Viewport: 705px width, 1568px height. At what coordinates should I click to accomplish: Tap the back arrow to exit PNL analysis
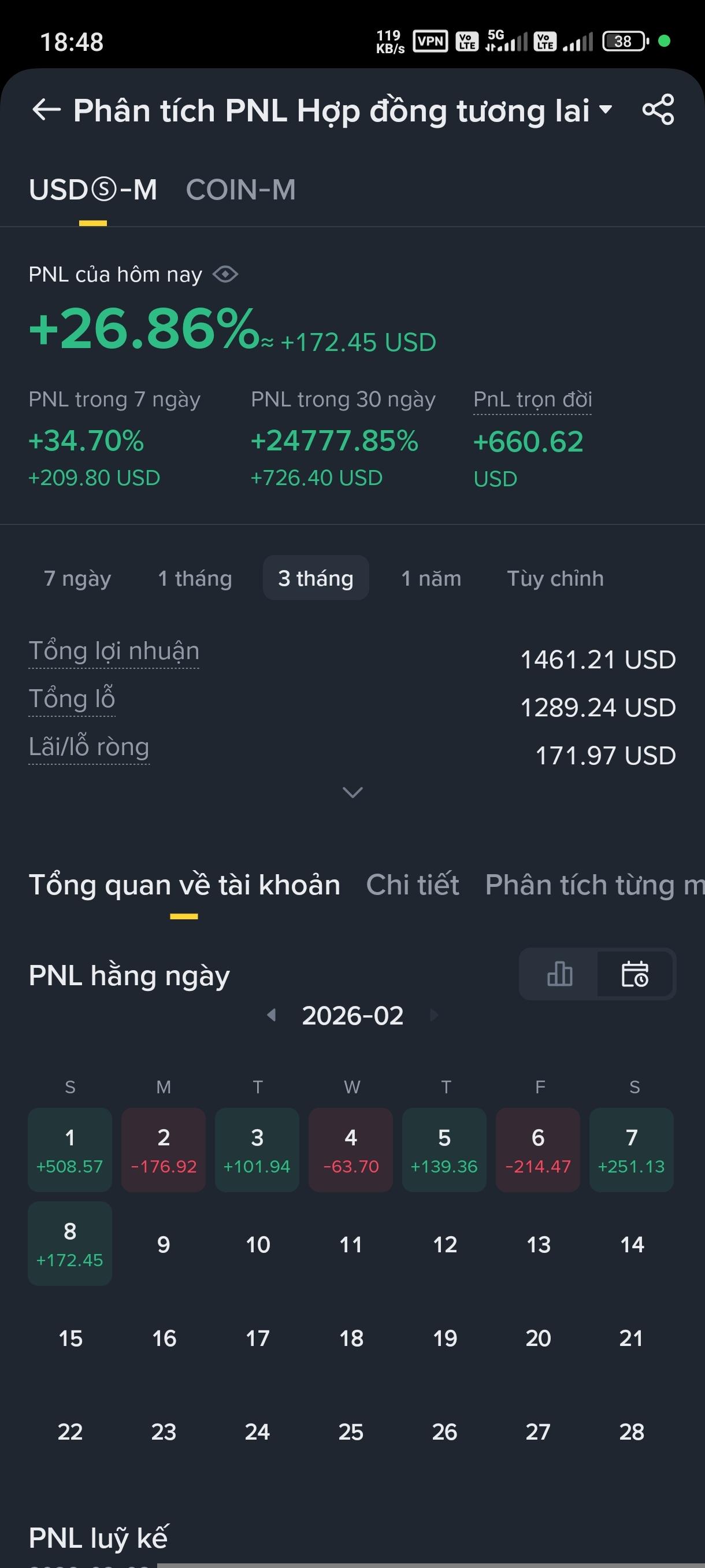pos(46,110)
